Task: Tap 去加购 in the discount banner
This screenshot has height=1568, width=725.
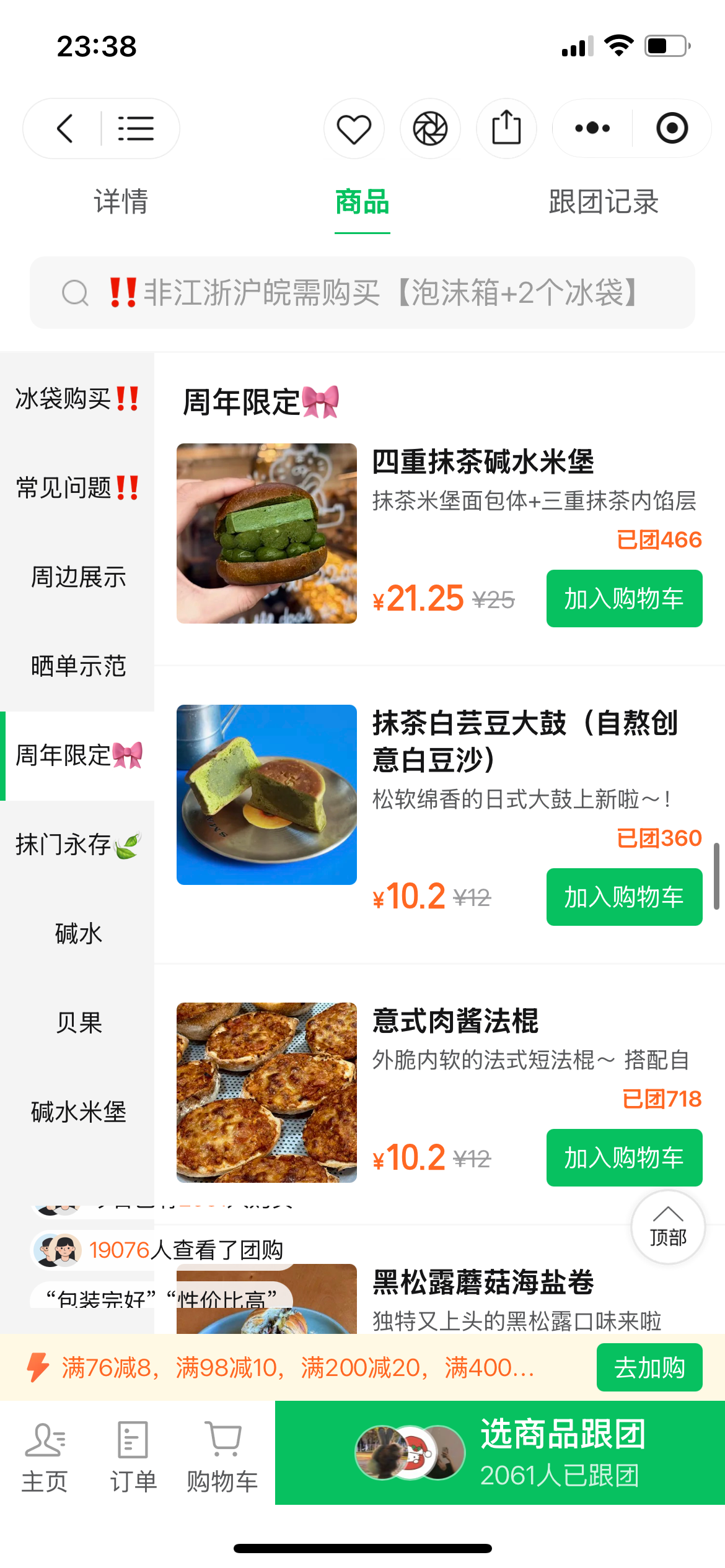Action: click(x=649, y=1367)
